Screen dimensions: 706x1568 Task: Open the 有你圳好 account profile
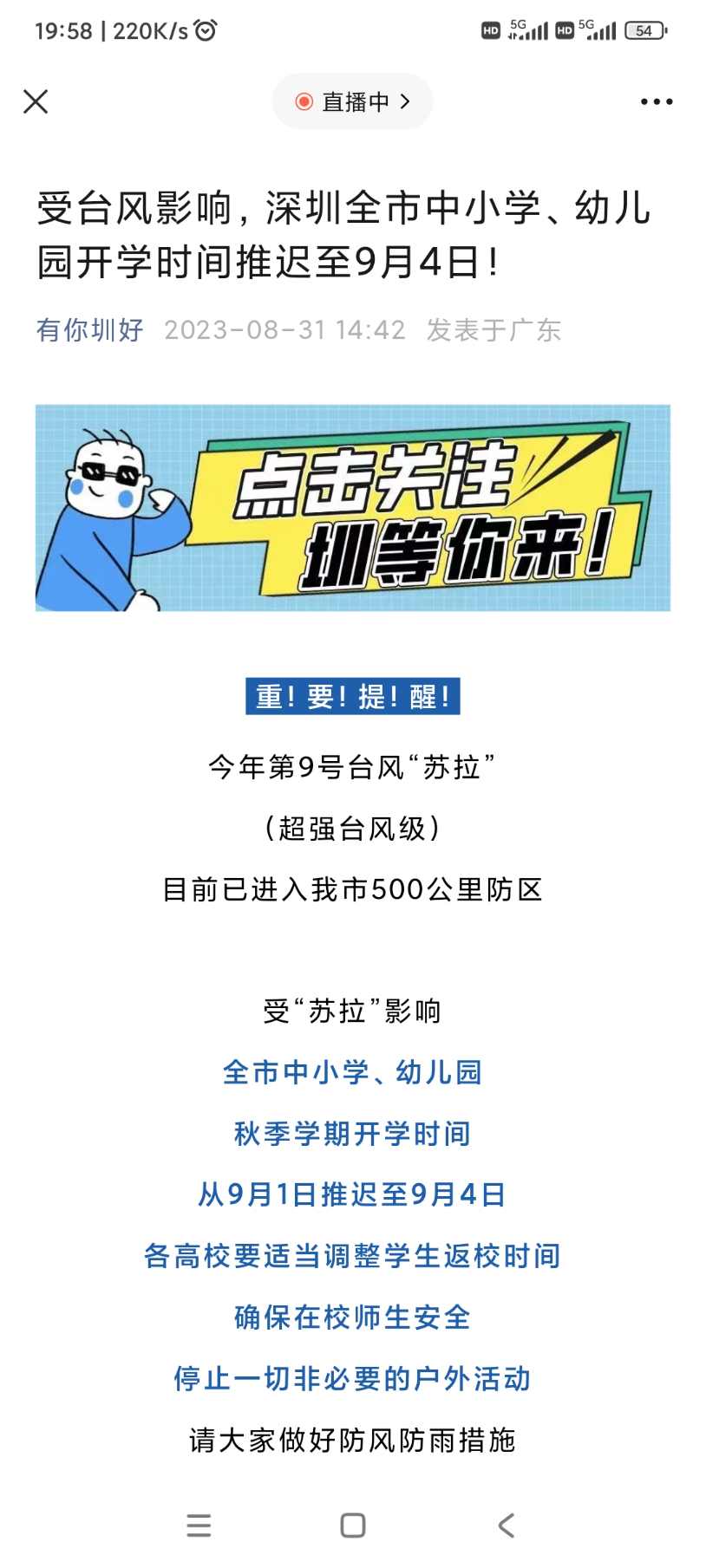(x=89, y=330)
